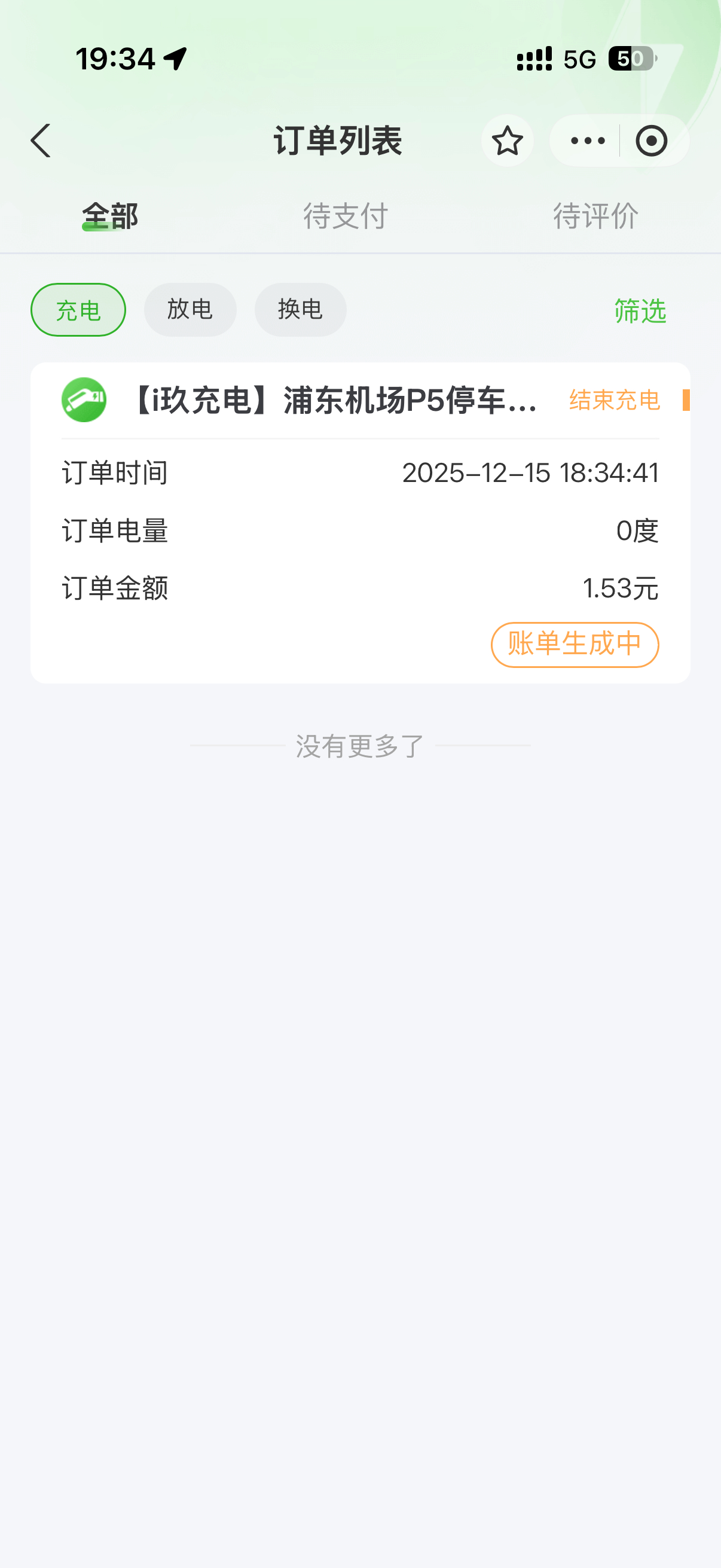Select the 全部 tab
The image size is (721, 1568).
point(110,215)
